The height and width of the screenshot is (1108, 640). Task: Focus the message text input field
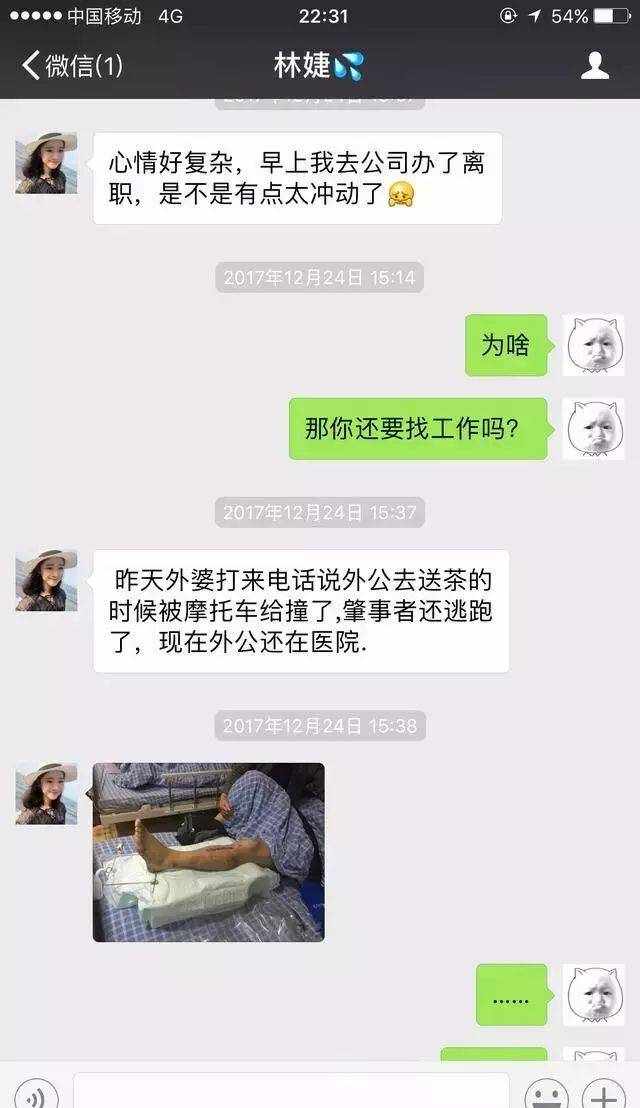pyautogui.click(x=291, y=1091)
